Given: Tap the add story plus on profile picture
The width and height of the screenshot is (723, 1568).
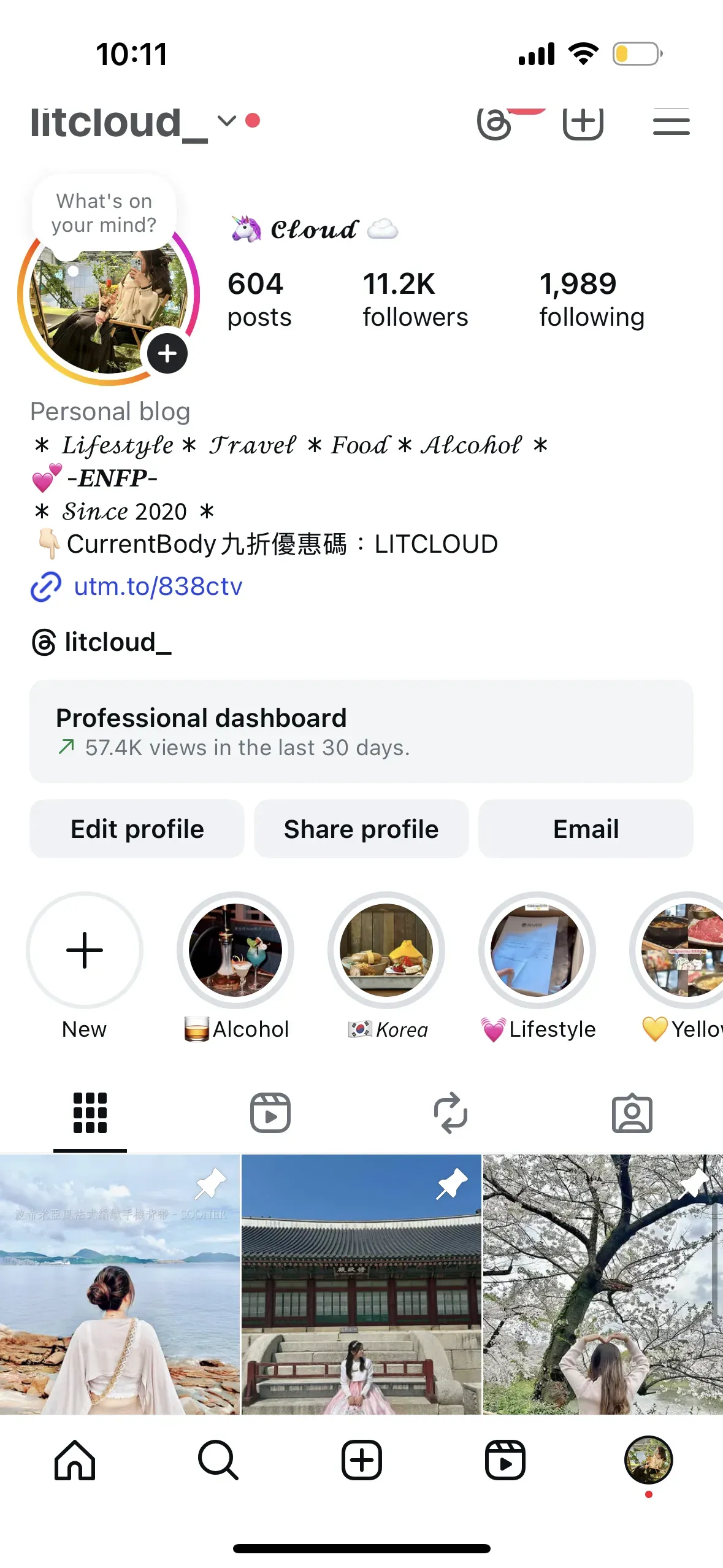Looking at the screenshot, I should pyautogui.click(x=166, y=353).
